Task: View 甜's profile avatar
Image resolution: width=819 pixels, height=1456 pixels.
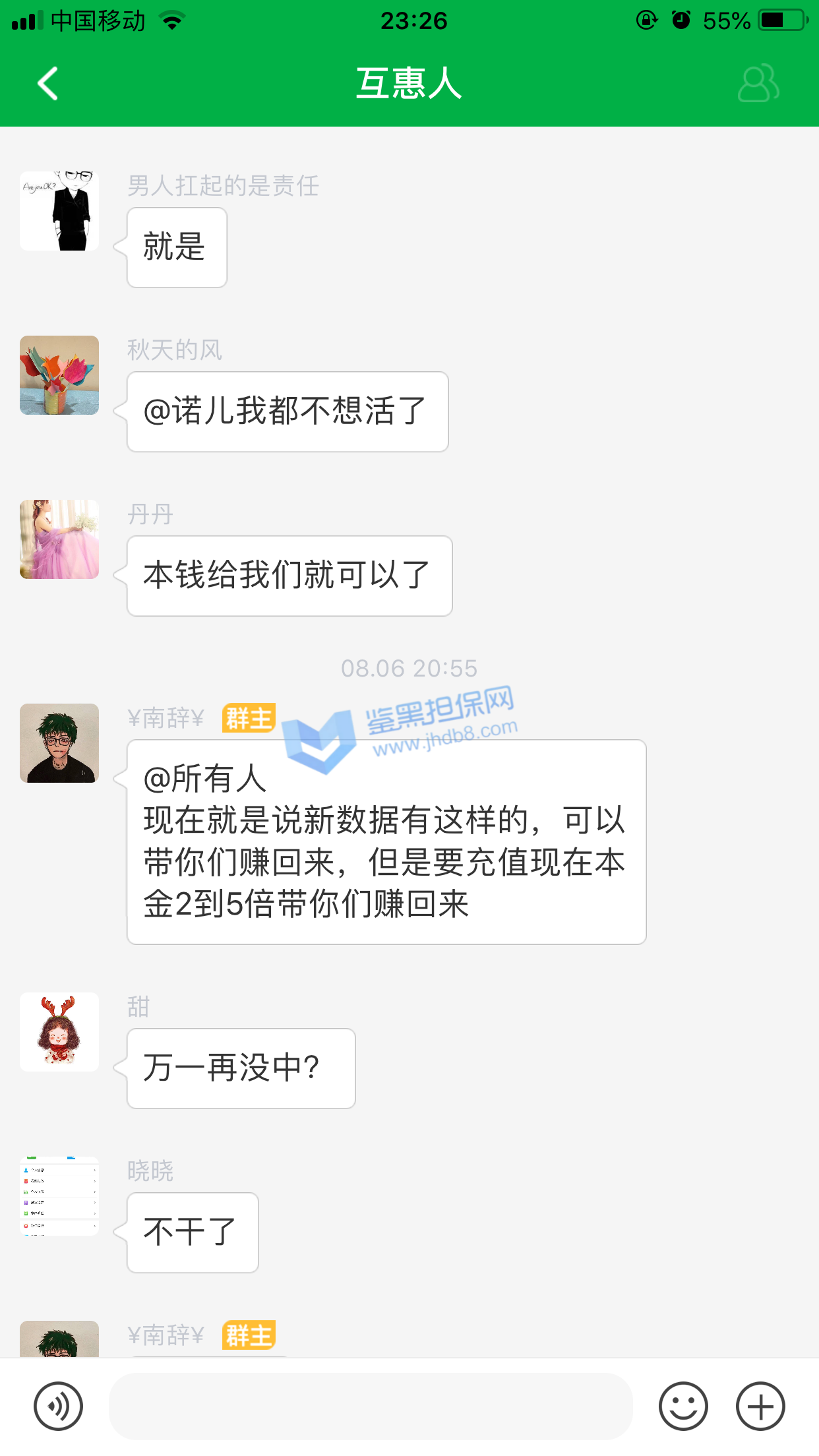Action: 59,1032
